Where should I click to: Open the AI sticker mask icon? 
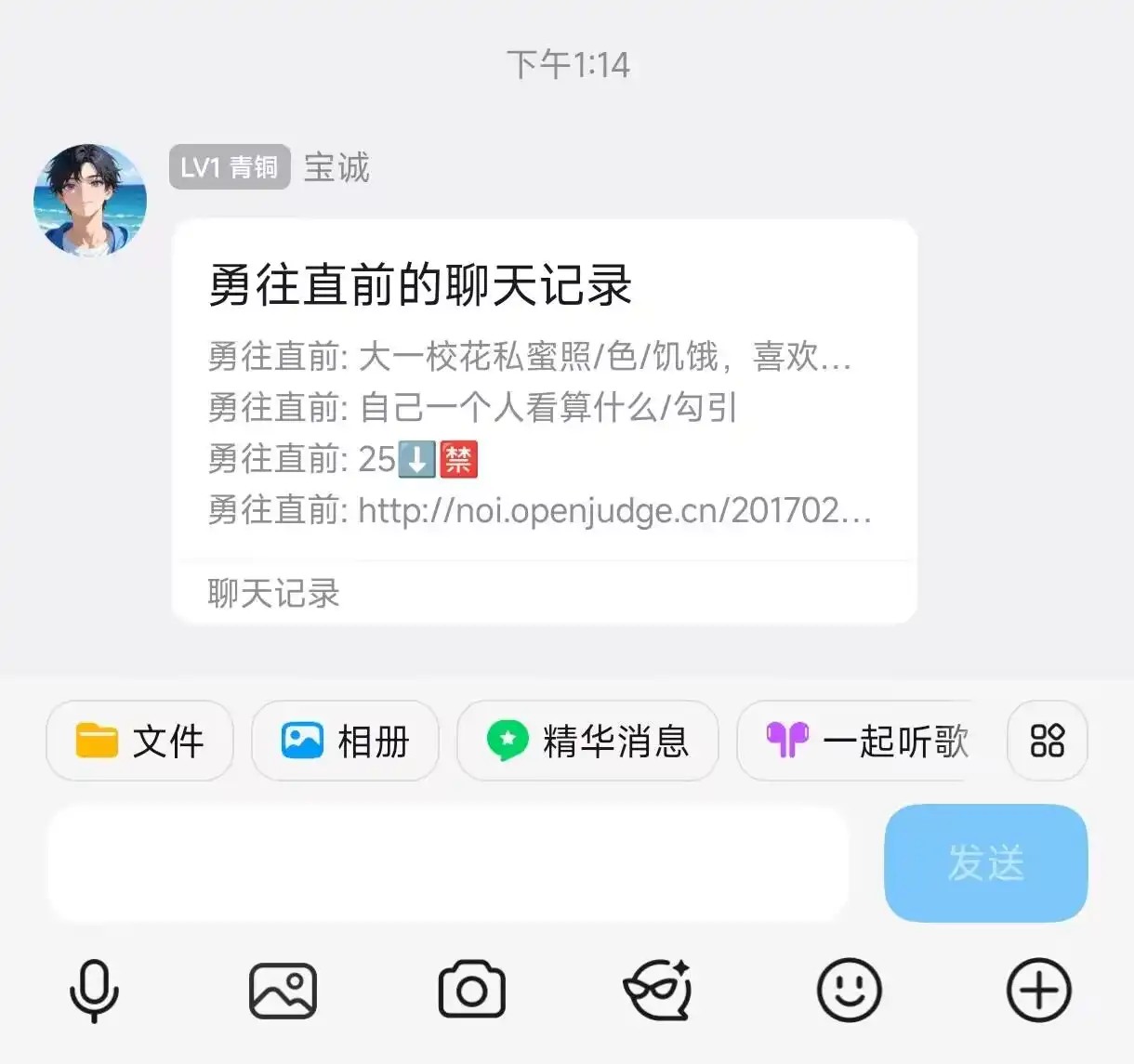point(658,991)
